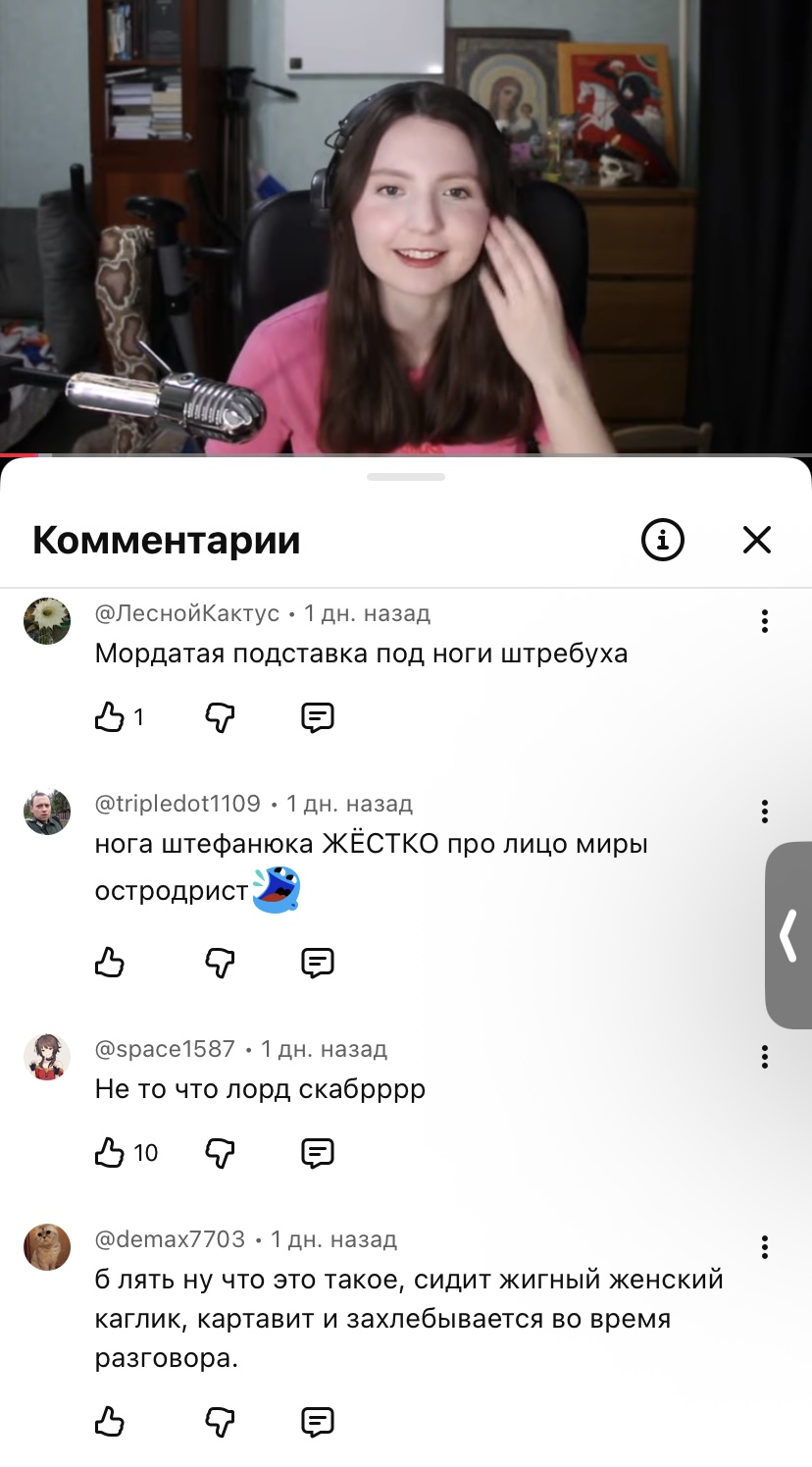This screenshot has height=1467, width=812.
Task: Reply to @space1587's comment
Action: pos(317,1152)
